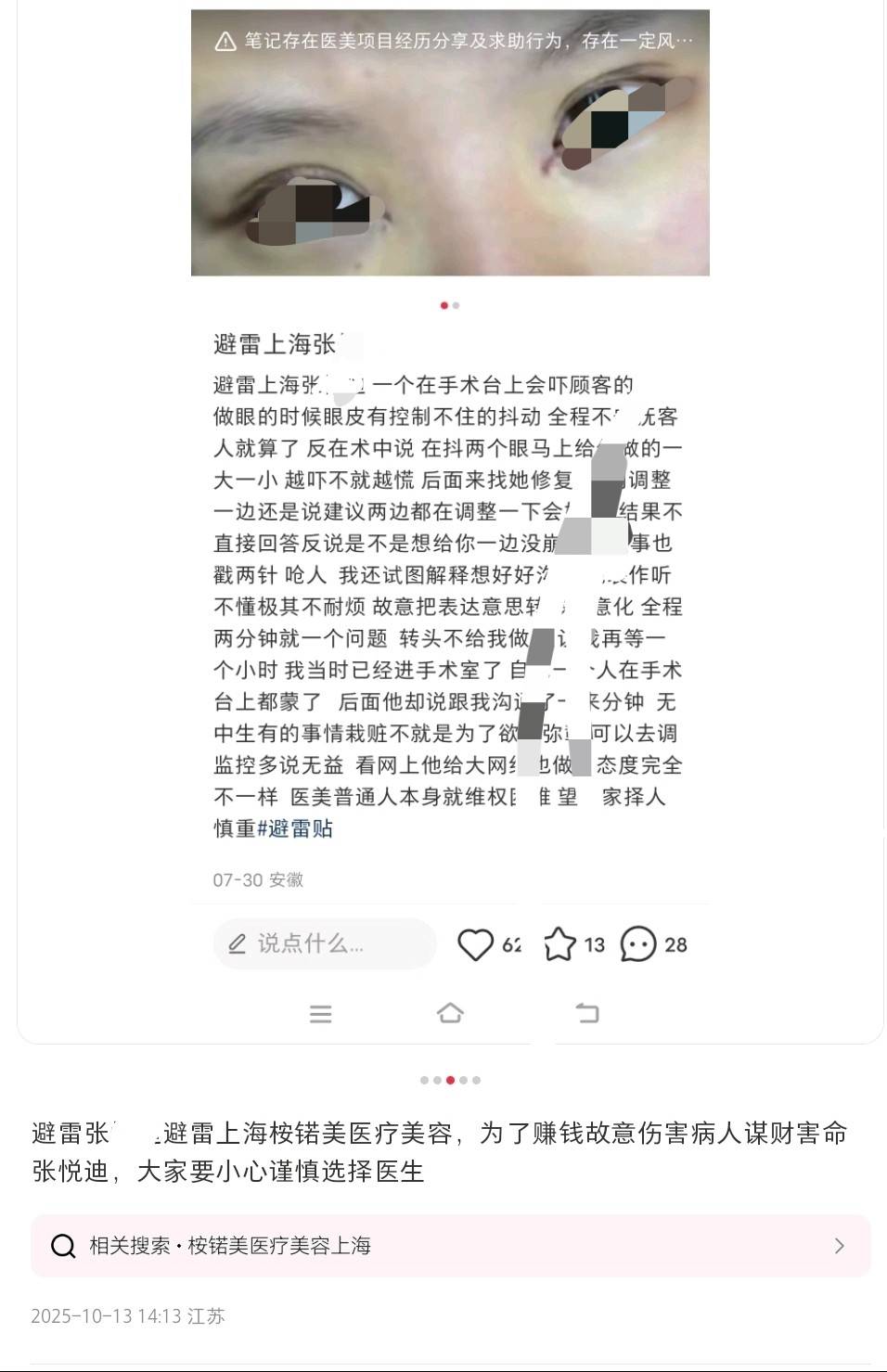Image resolution: width=887 pixels, height=1372 pixels.
Task: Open the hamburger menu icon at bottom
Action: (x=321, y=1014)
